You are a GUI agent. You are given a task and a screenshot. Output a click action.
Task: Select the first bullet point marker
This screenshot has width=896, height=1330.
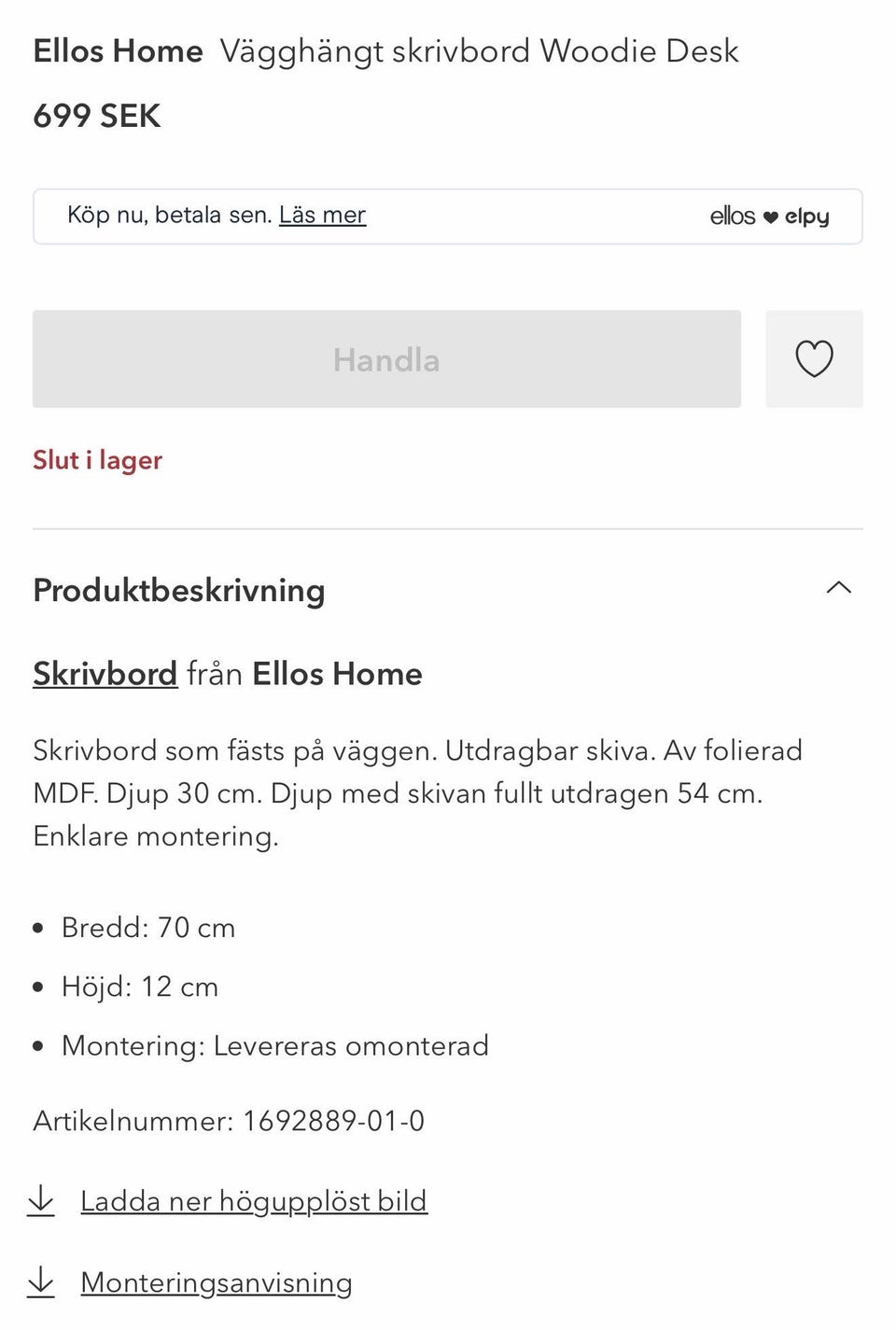point(38,927)
